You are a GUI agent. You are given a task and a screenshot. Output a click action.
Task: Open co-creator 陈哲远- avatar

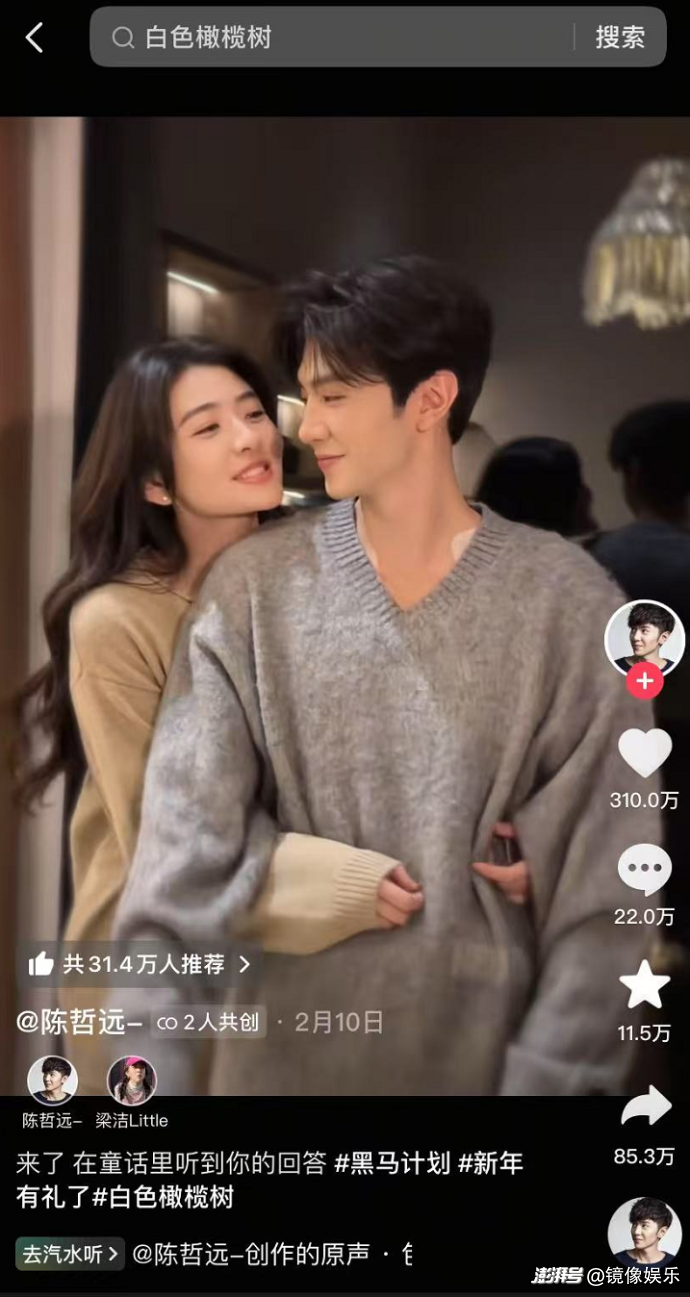pos(52,1081)
